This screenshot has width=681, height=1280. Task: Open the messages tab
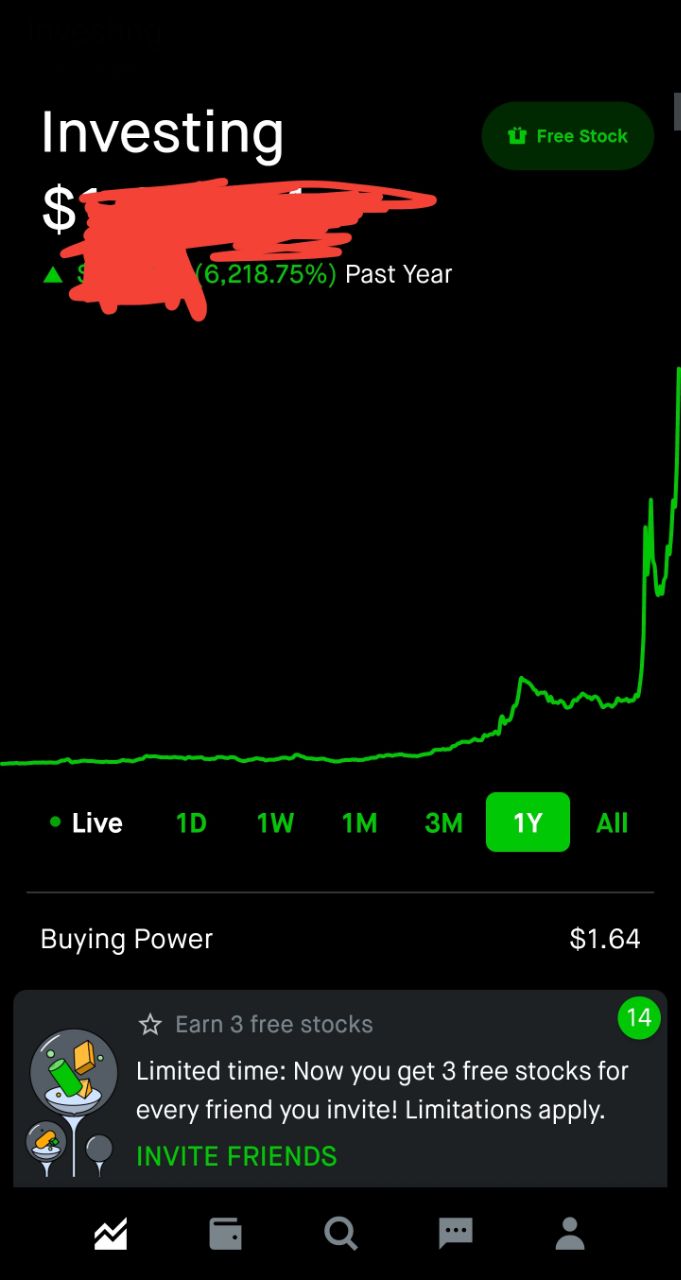[x=455, y=1234]
